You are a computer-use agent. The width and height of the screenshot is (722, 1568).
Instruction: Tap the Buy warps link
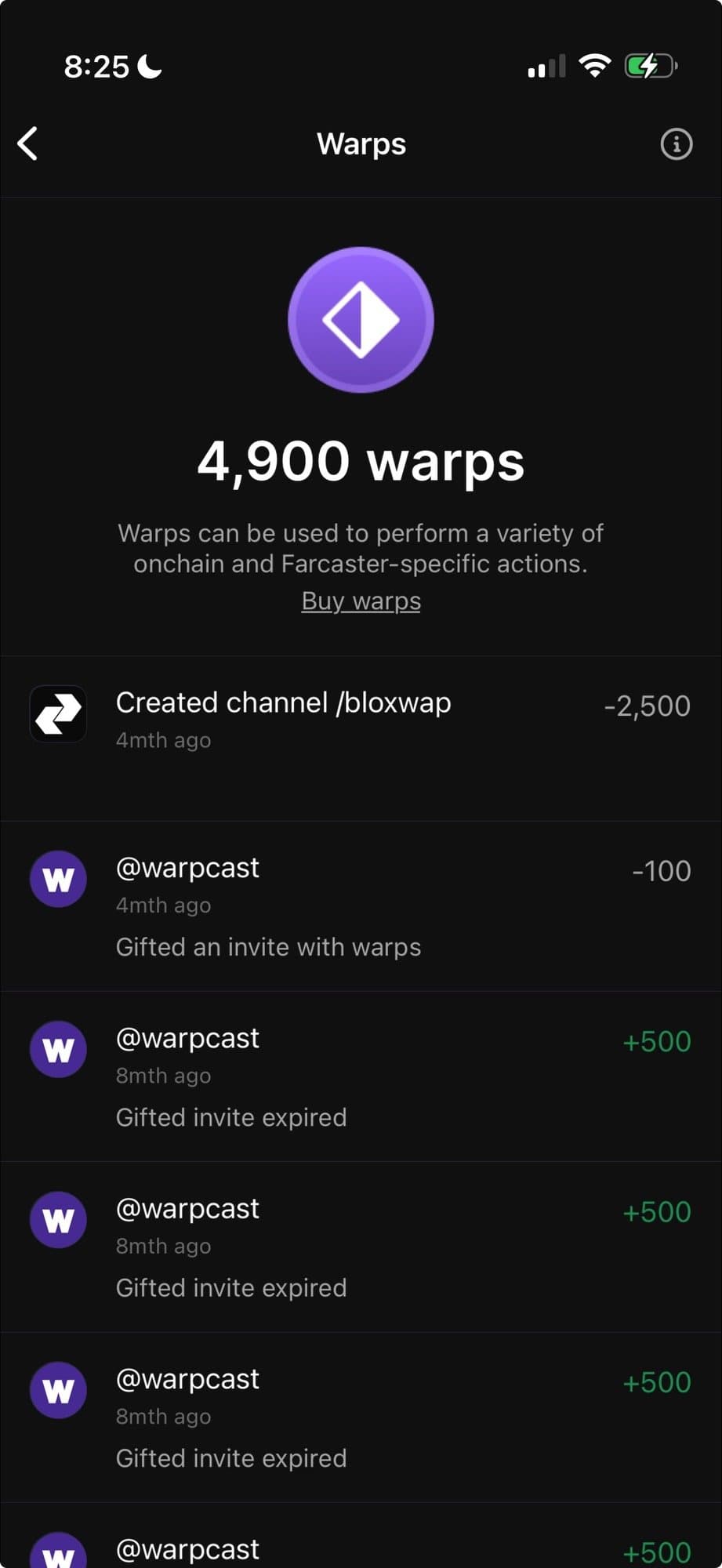(x=361, y=601)
